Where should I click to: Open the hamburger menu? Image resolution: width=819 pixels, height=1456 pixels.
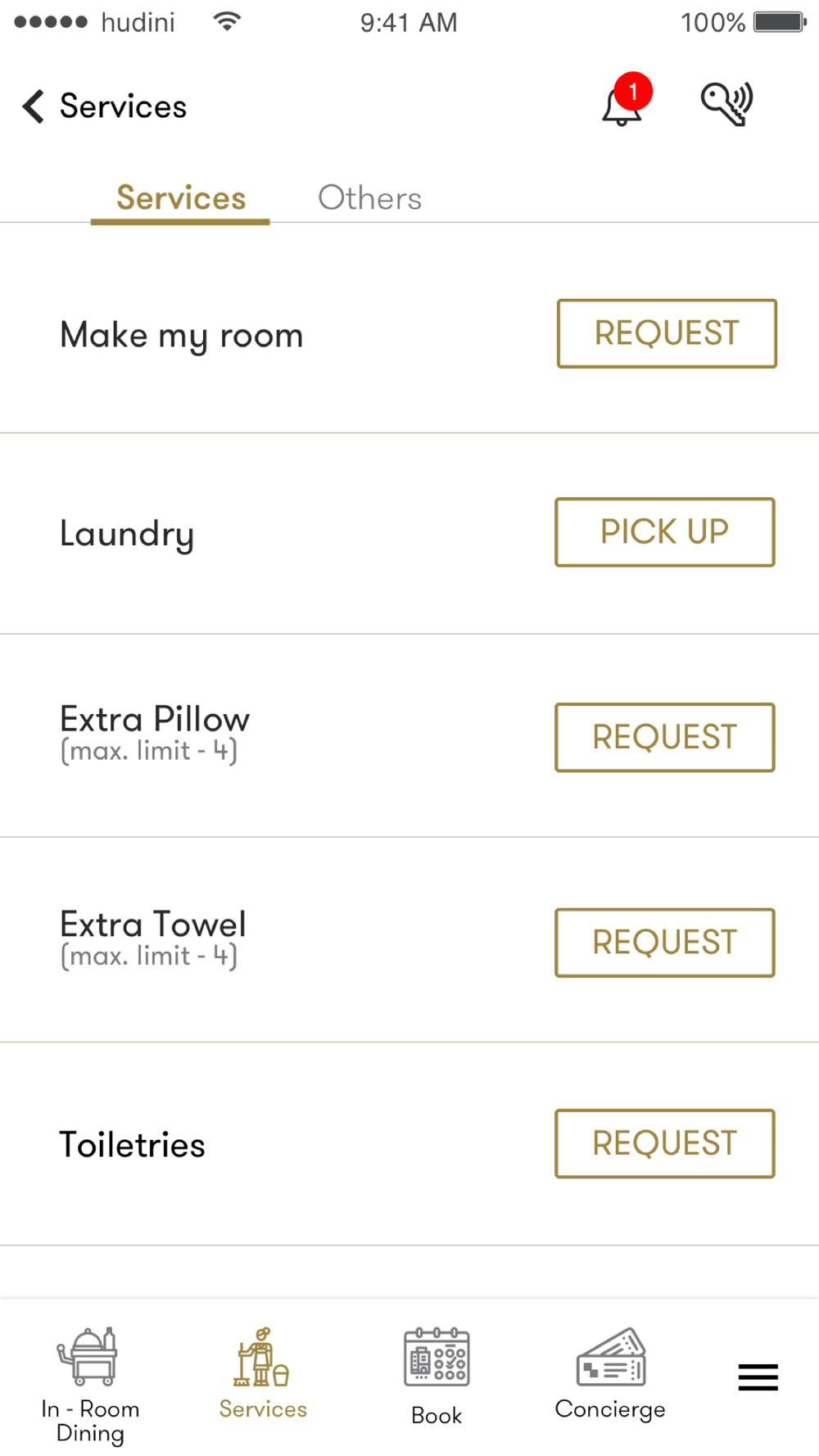[758, 1377]
